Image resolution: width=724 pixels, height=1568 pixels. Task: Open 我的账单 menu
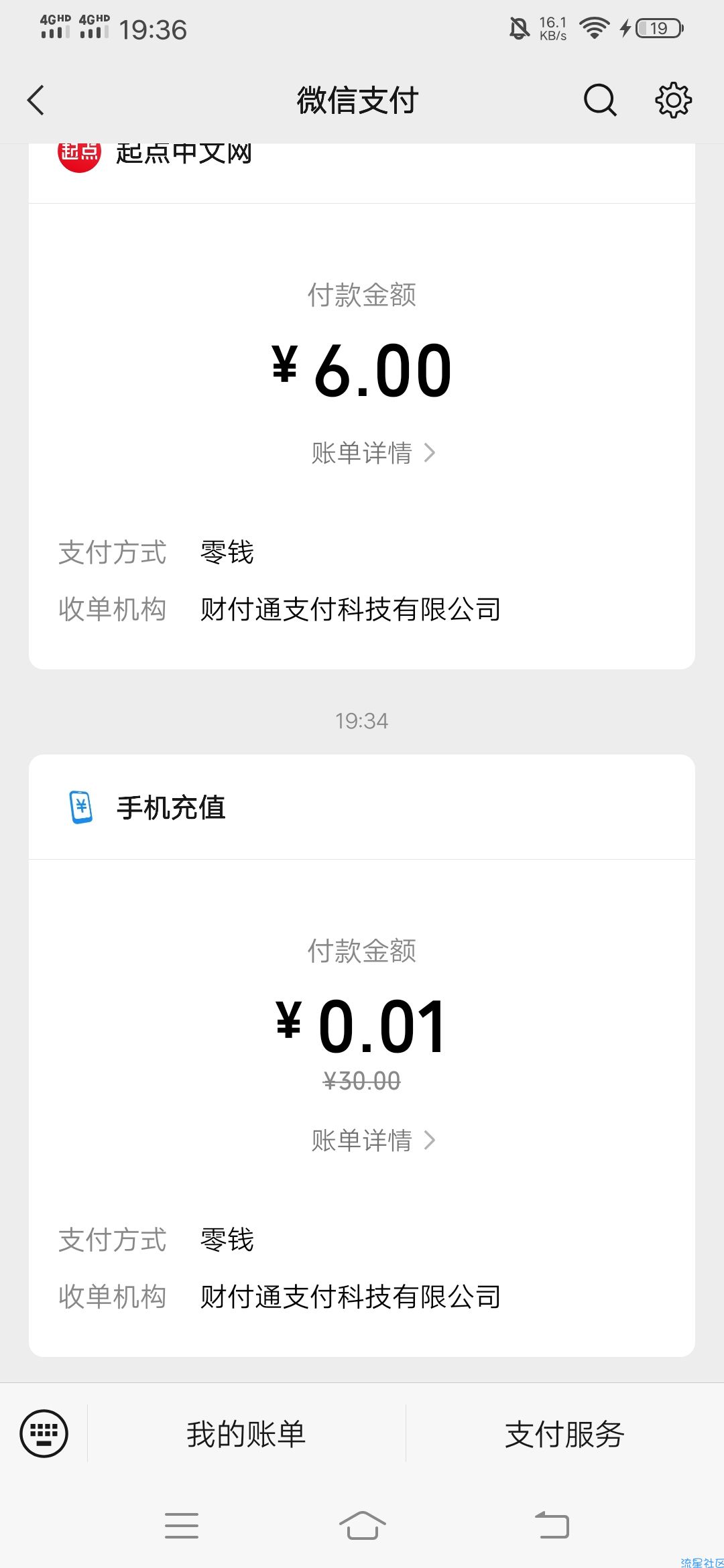point(246,1434)
